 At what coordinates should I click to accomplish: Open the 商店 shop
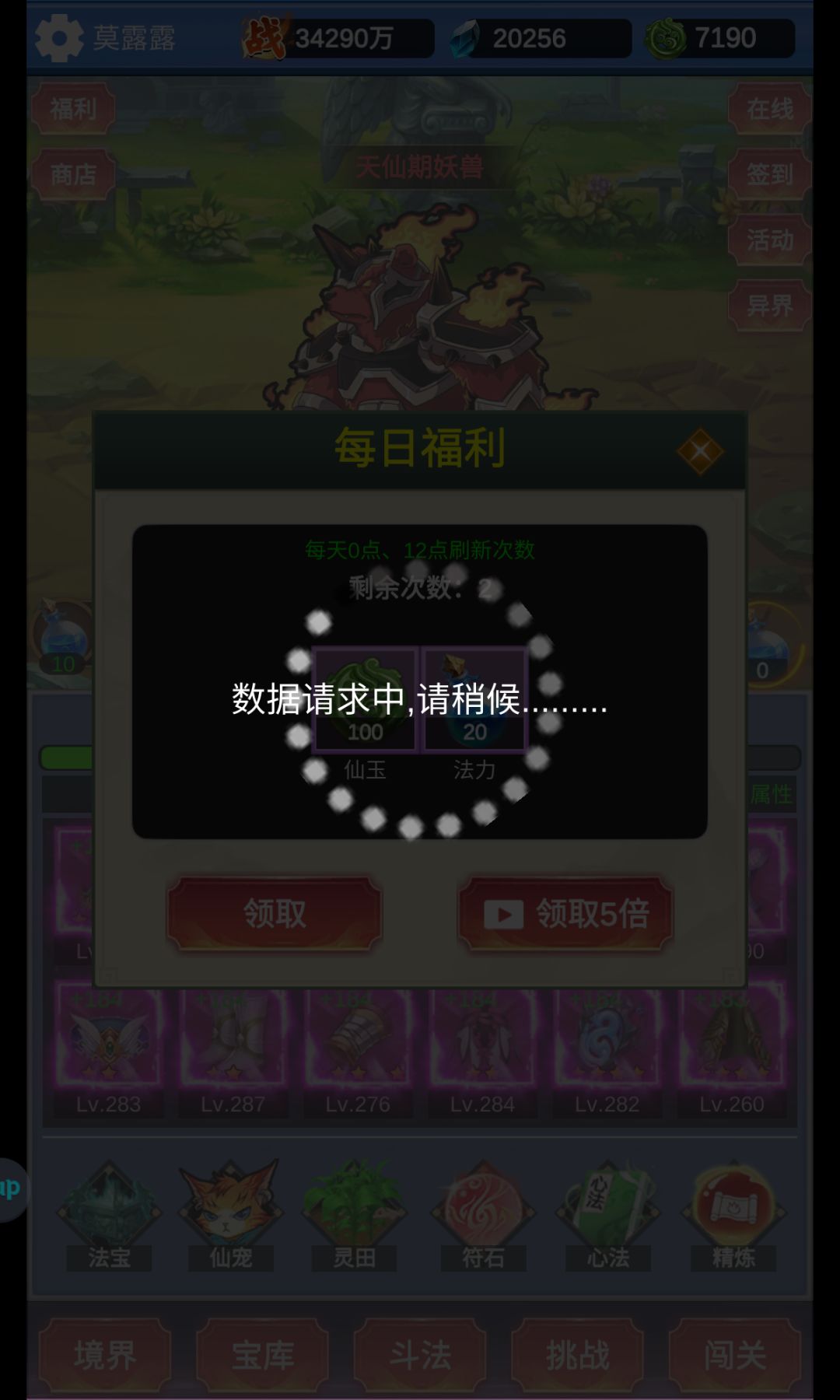[x=73, y=175]
